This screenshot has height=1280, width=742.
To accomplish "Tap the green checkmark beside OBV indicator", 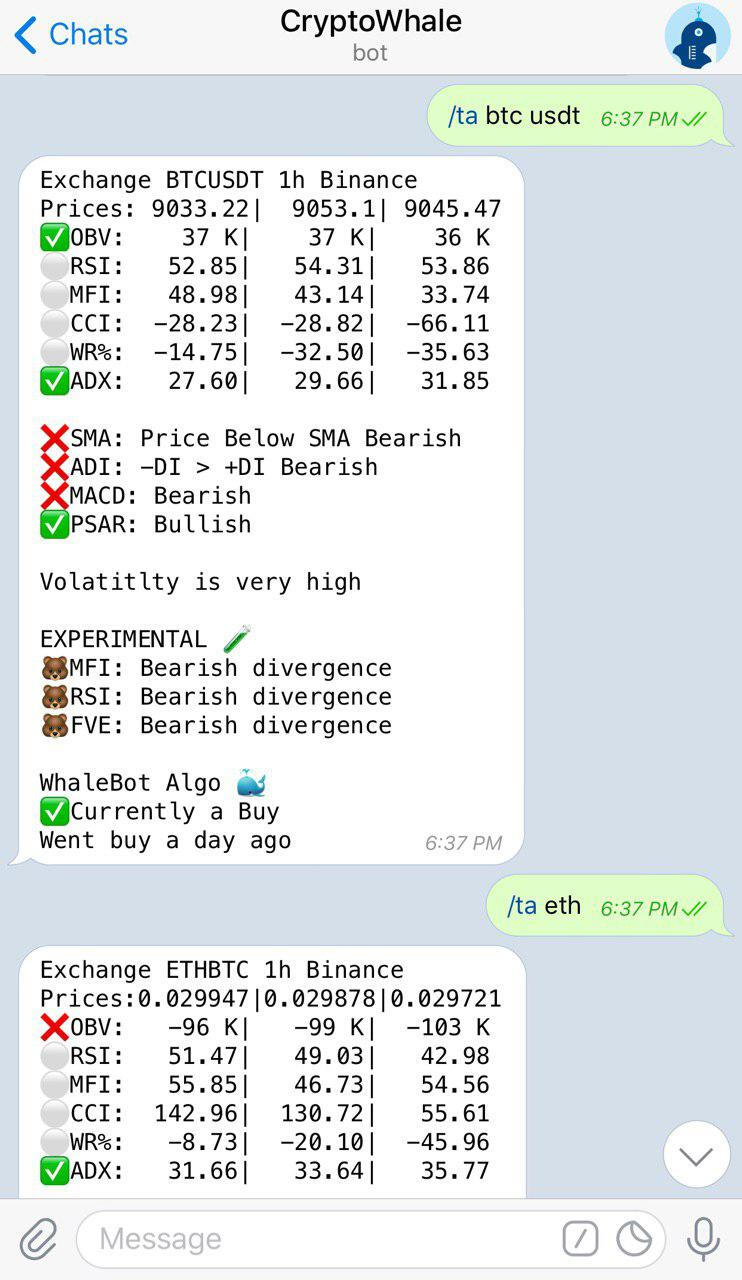I will (54, 237).
